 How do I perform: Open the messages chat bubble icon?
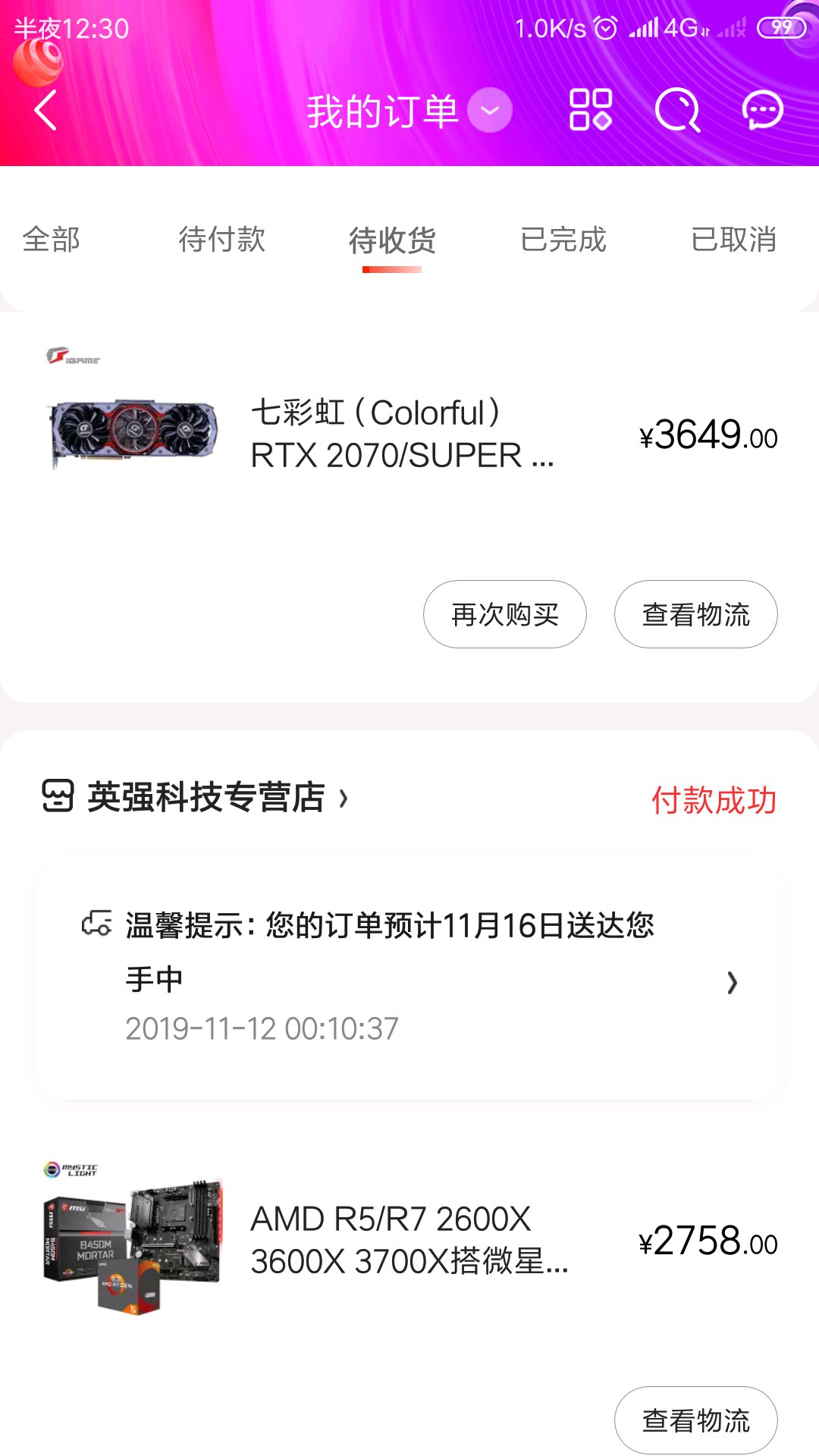[762, 111]
